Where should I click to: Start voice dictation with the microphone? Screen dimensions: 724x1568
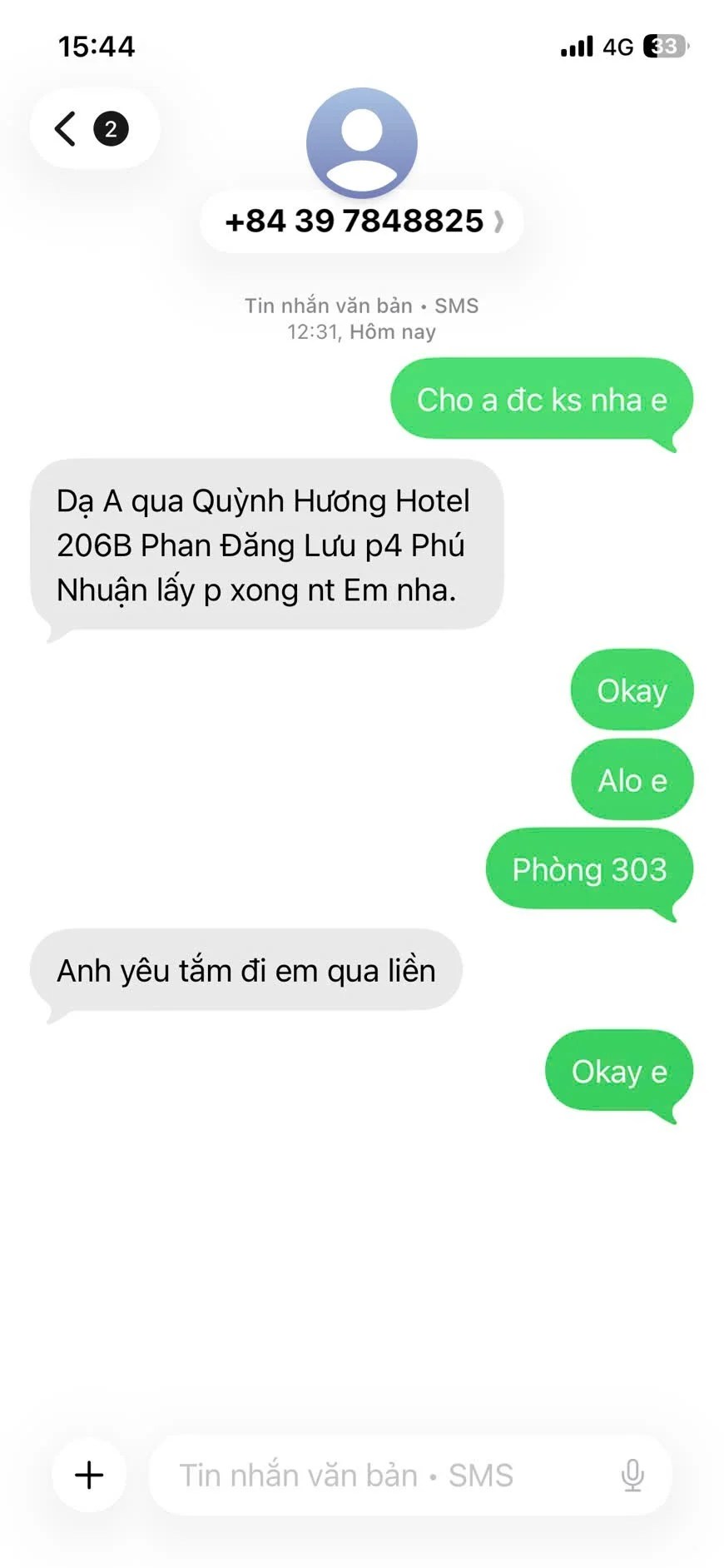tap(632, 1475)
